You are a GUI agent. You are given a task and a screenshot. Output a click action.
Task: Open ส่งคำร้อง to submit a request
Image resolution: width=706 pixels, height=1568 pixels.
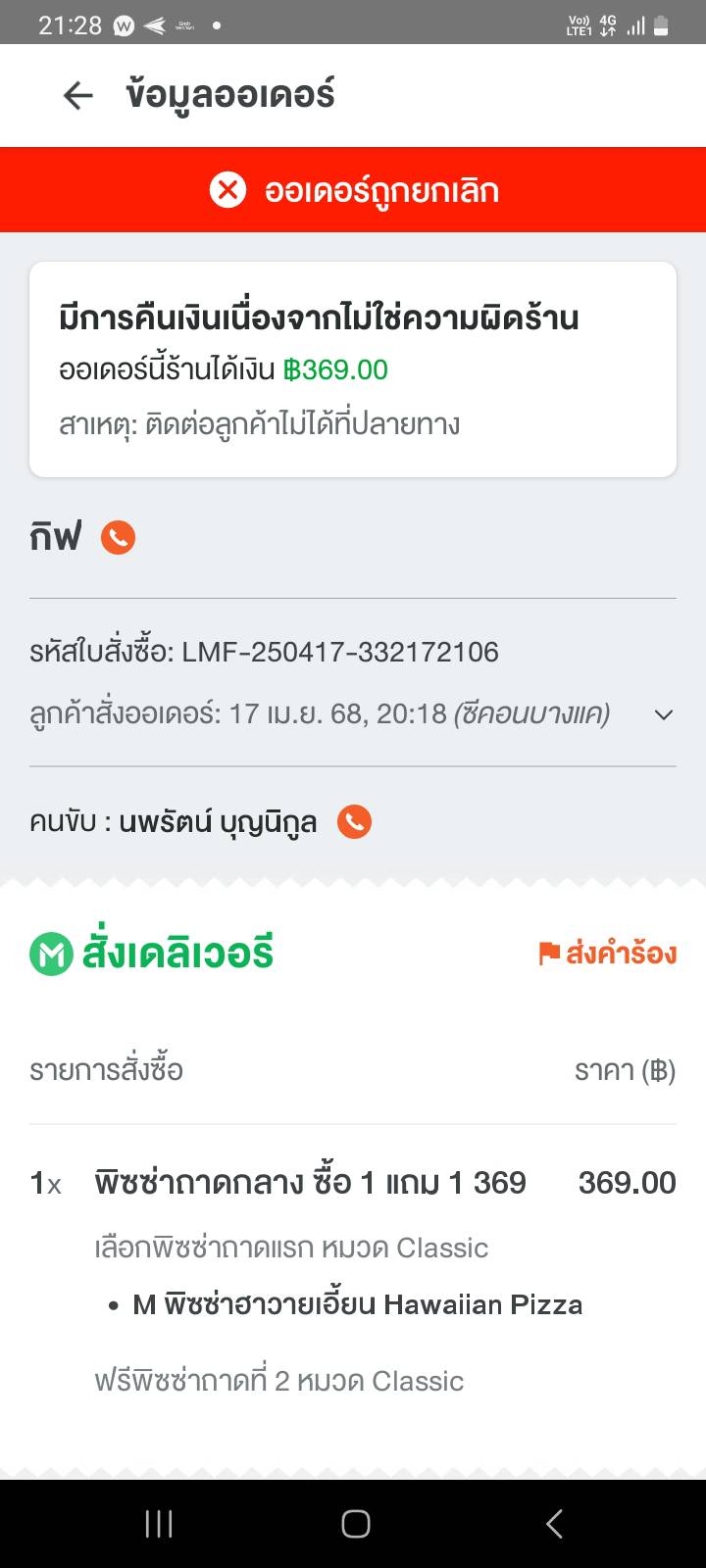tap(607, 953)
